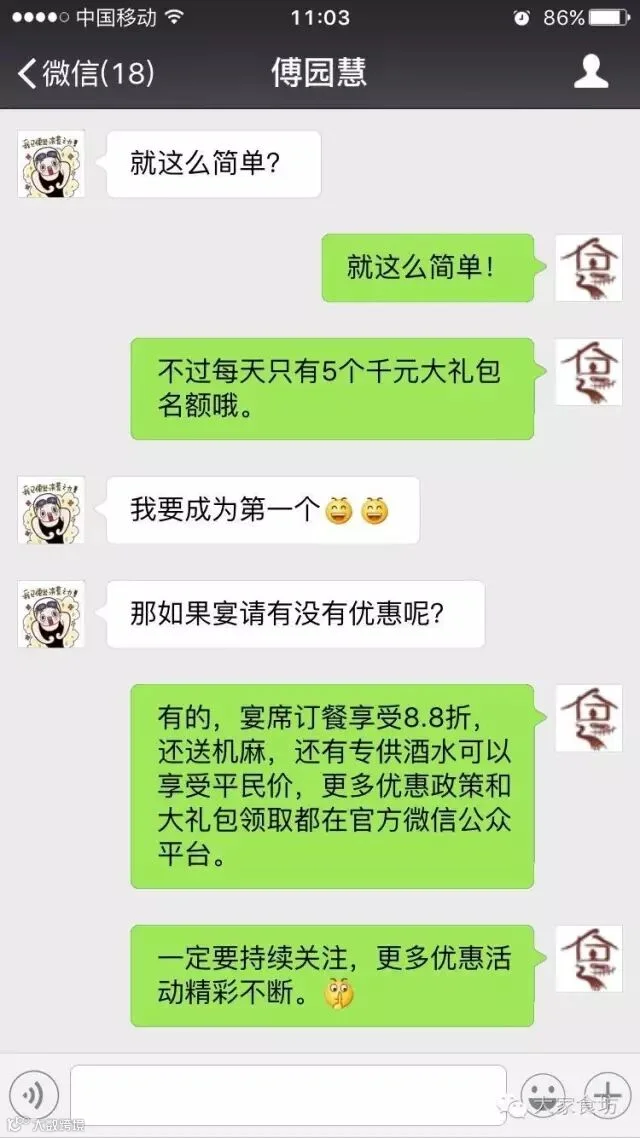Screen dimensions: 640x1138
Task: Open contact avatar beside 就这么简单?
Action: pyautogui.click(x=51, y=163)
